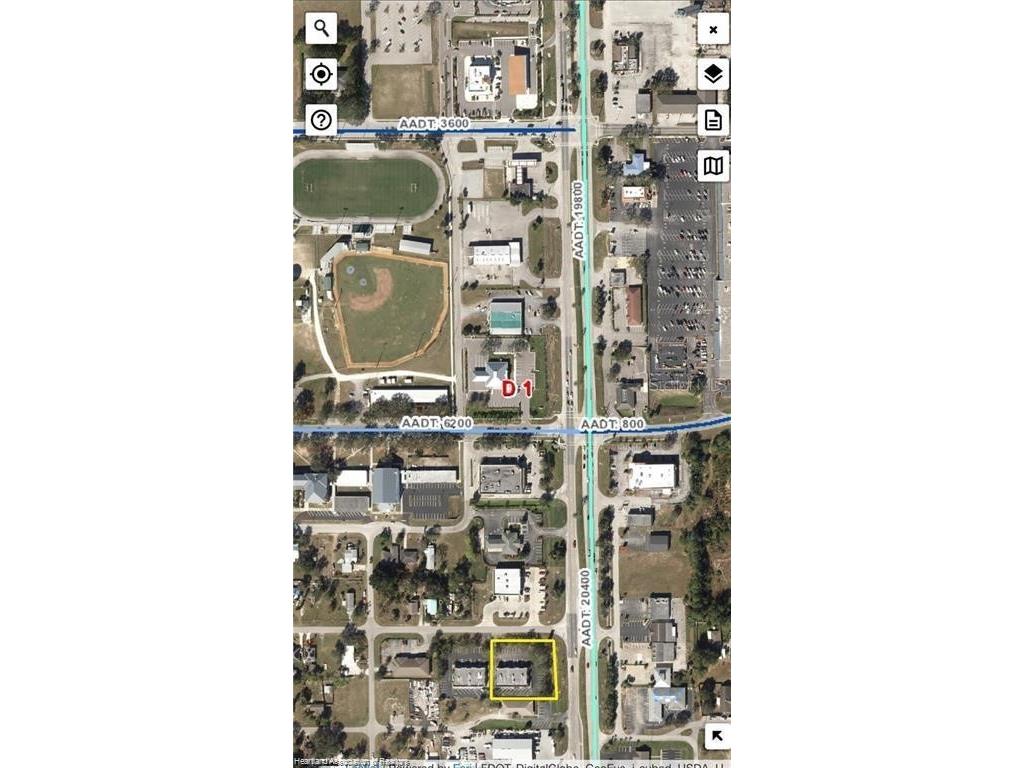Open the map layers list
Image resolution: width=1024 pixels, height=768 pixels.
[713, 74]
